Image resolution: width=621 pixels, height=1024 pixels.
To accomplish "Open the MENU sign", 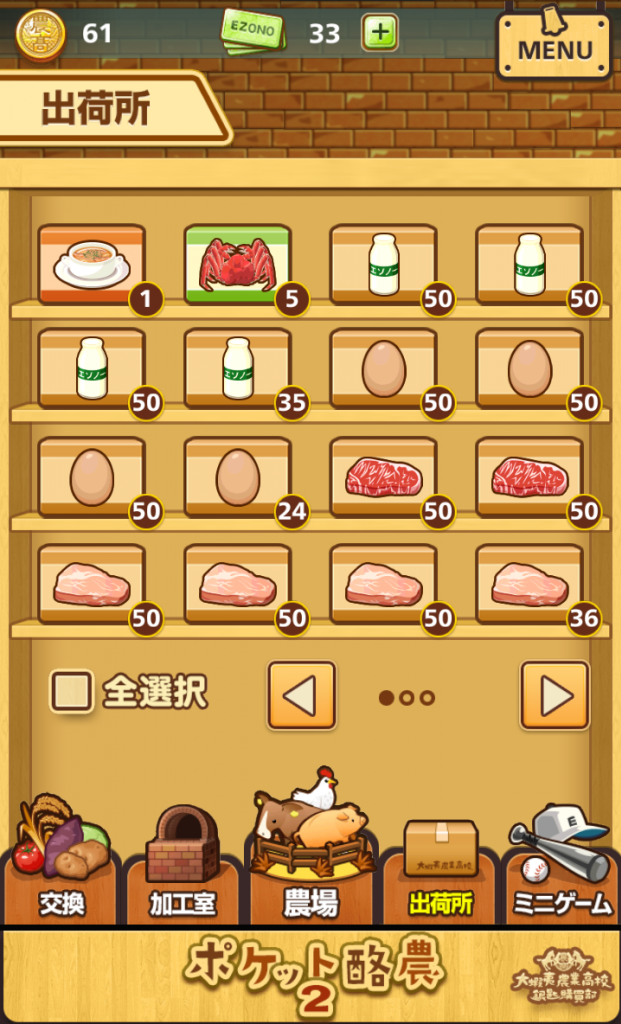I will tap(554, 45).
